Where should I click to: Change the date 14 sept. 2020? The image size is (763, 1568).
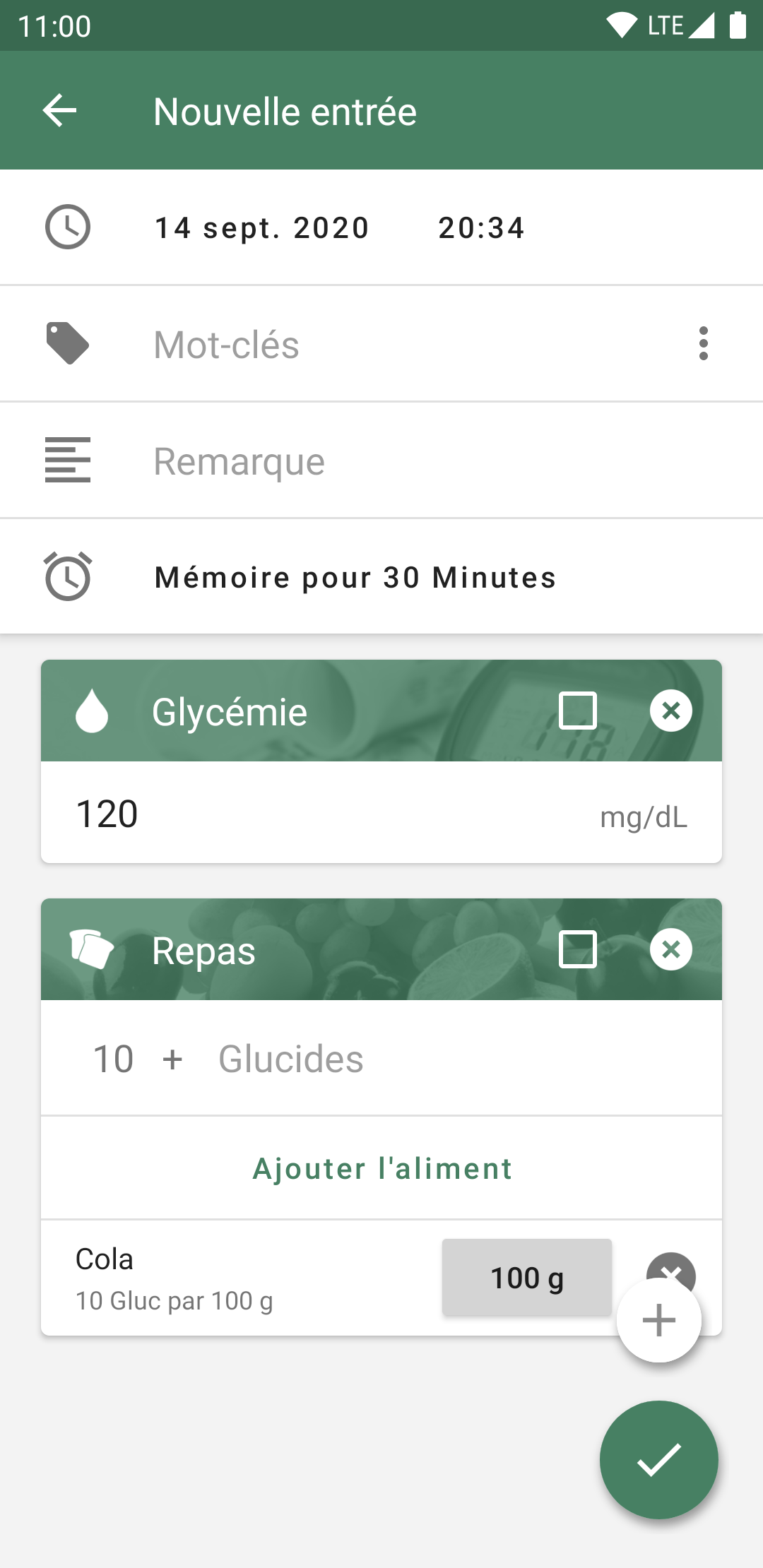tap(261, 228)
